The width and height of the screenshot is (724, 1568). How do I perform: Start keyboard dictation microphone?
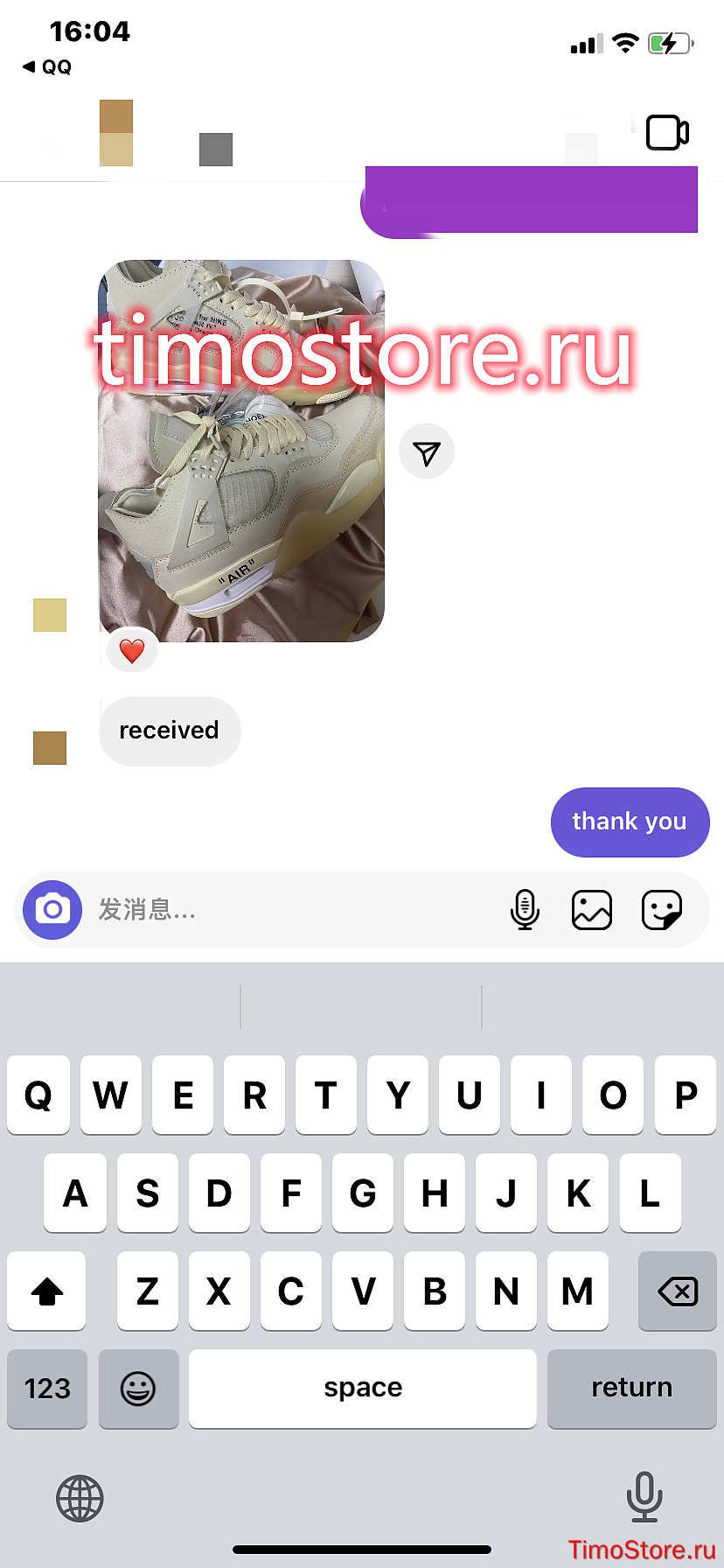coord(644,1497)
